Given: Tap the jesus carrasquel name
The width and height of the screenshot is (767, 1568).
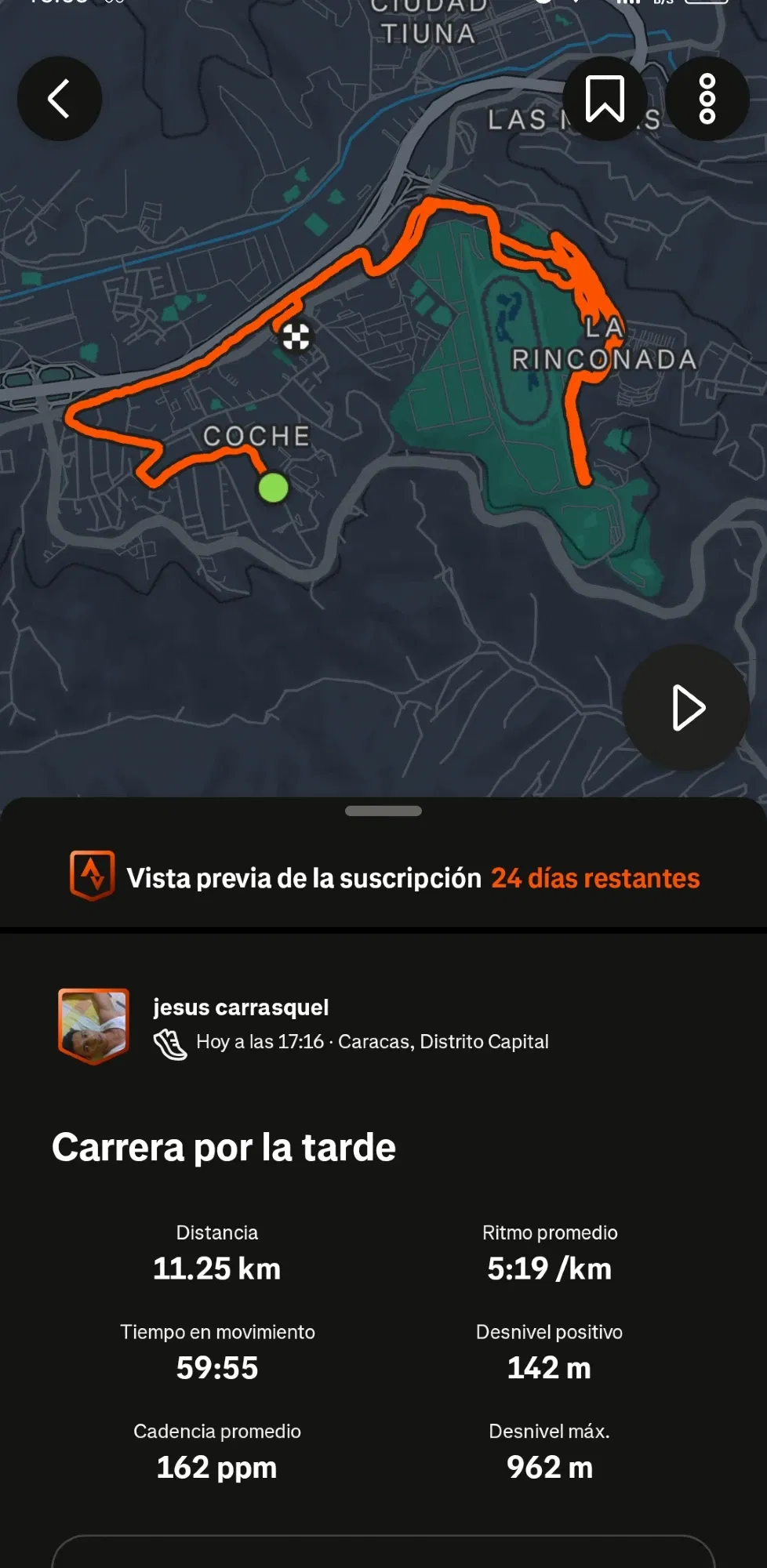Looking at the screenshot, I should click(241, 1007).
